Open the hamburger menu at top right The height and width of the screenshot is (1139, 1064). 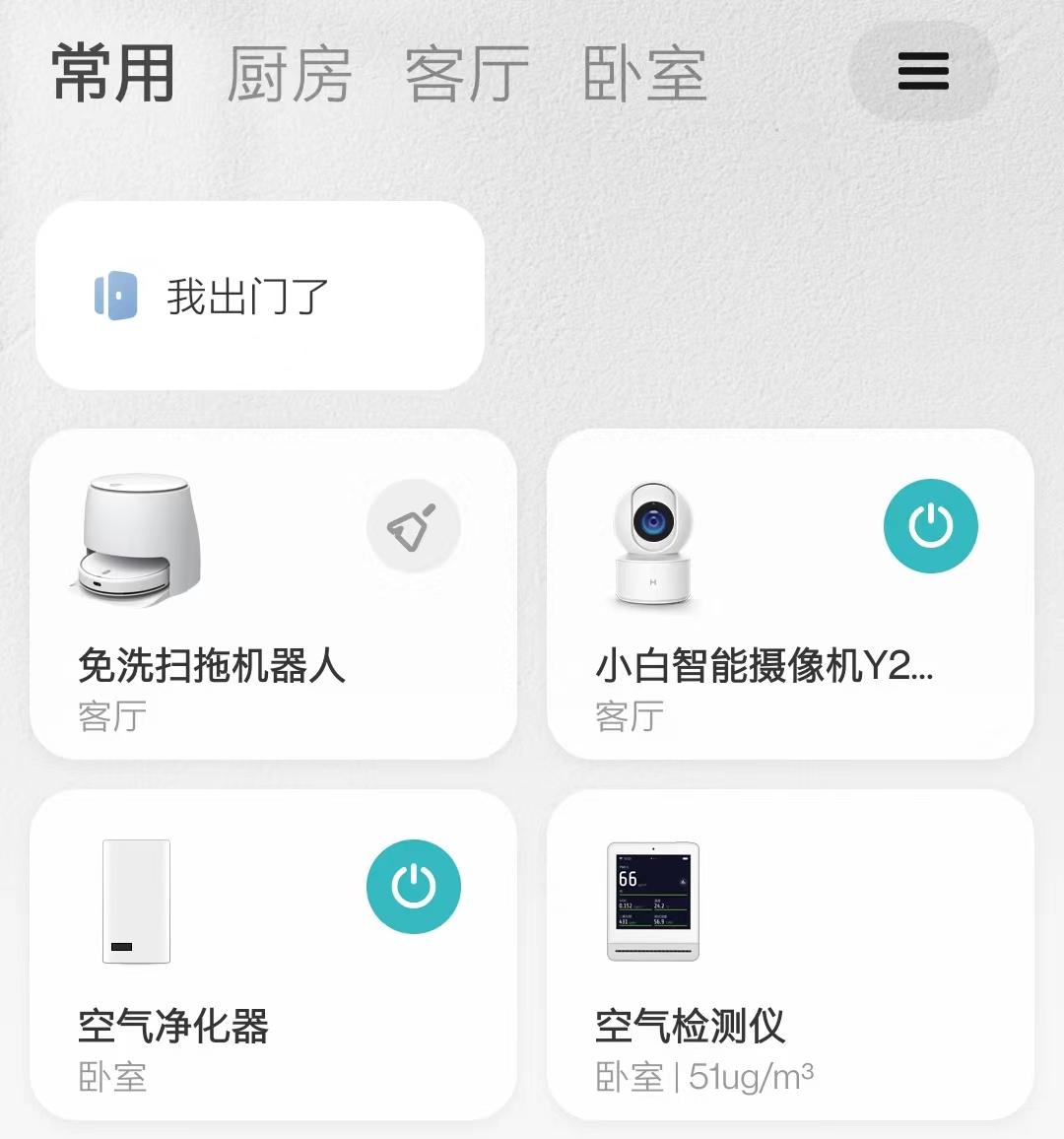click(922, 73)
